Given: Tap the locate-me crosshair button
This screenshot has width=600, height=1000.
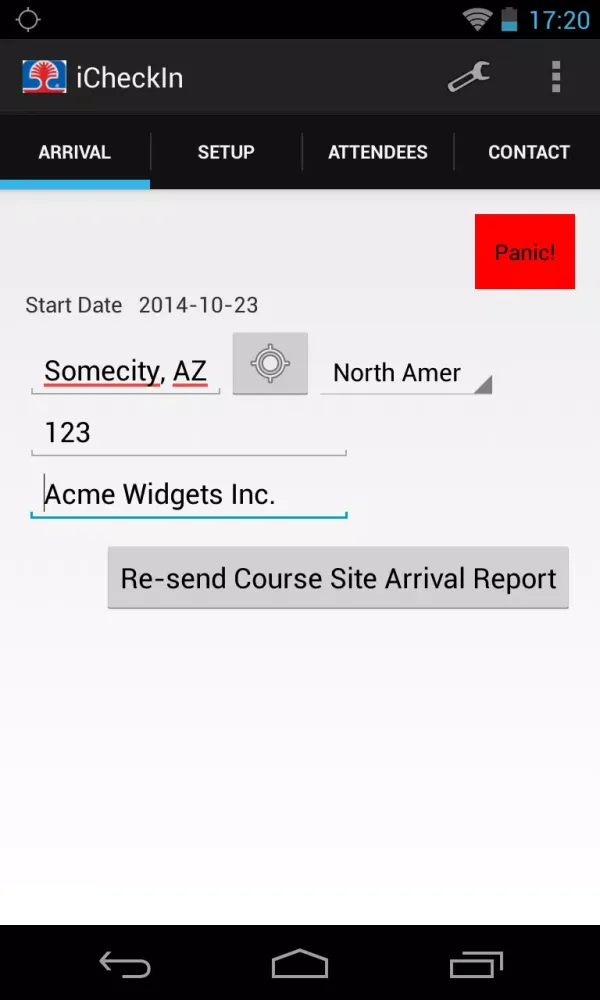Looking at the screenshot, I should tap(270, 363).
